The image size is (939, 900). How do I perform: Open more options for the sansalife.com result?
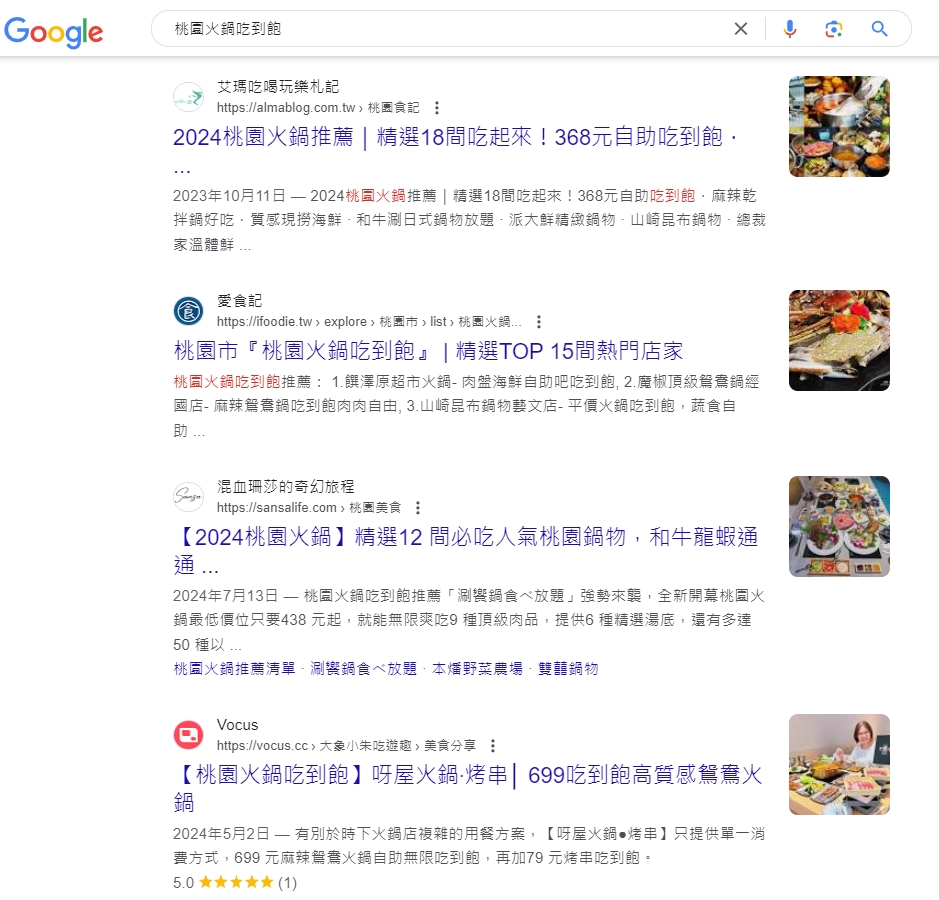(418, 508)
